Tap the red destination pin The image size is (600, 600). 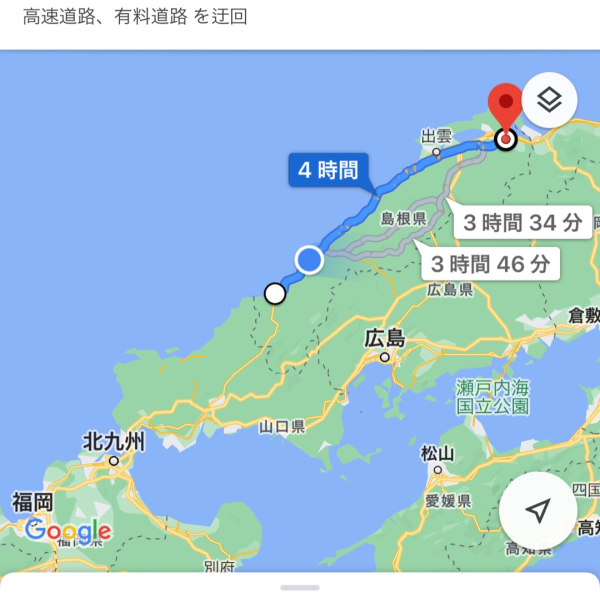click(505, 107)
